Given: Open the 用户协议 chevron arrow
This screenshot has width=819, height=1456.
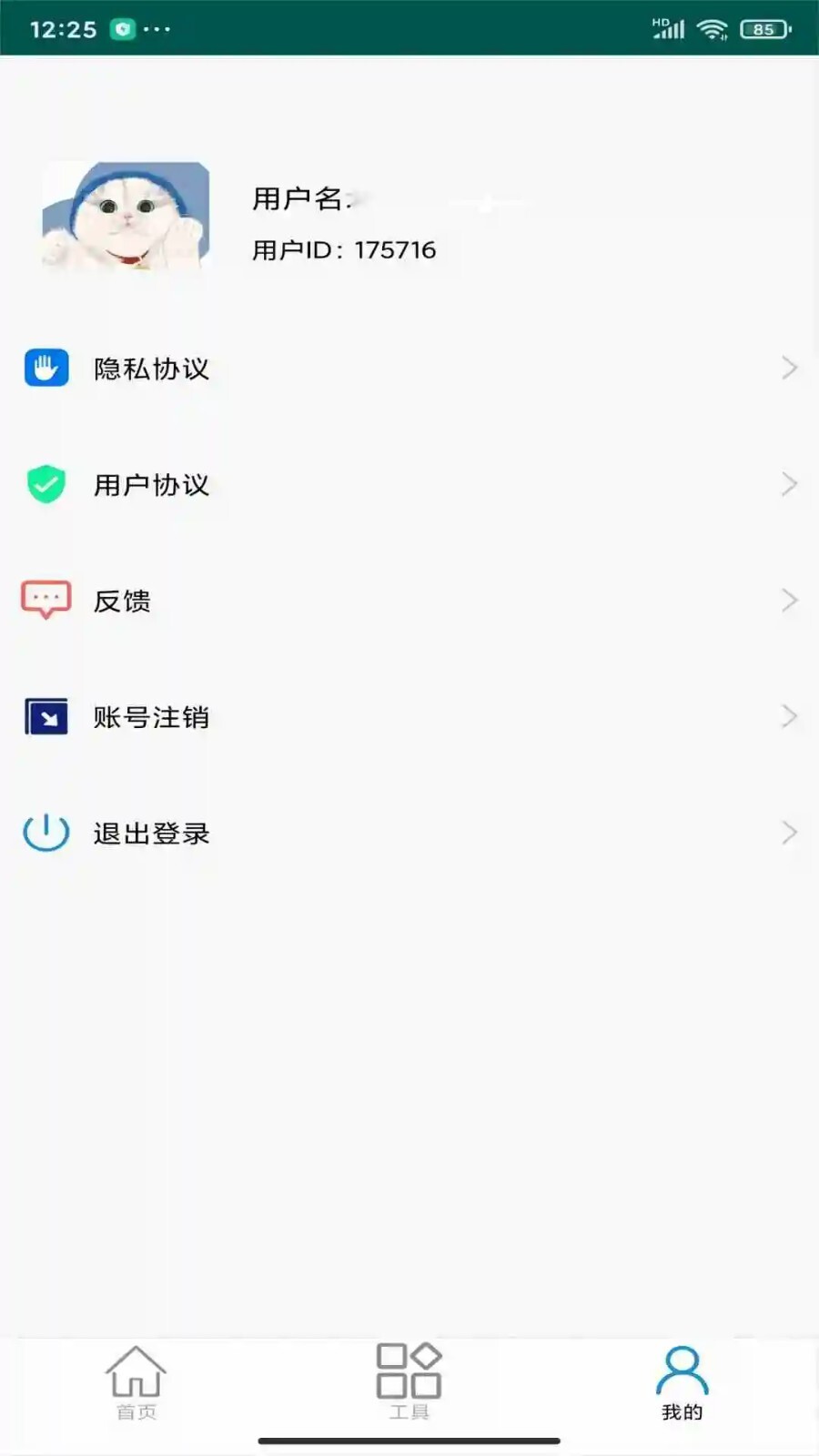Looking at the screenshot, I should click(788, 485).
